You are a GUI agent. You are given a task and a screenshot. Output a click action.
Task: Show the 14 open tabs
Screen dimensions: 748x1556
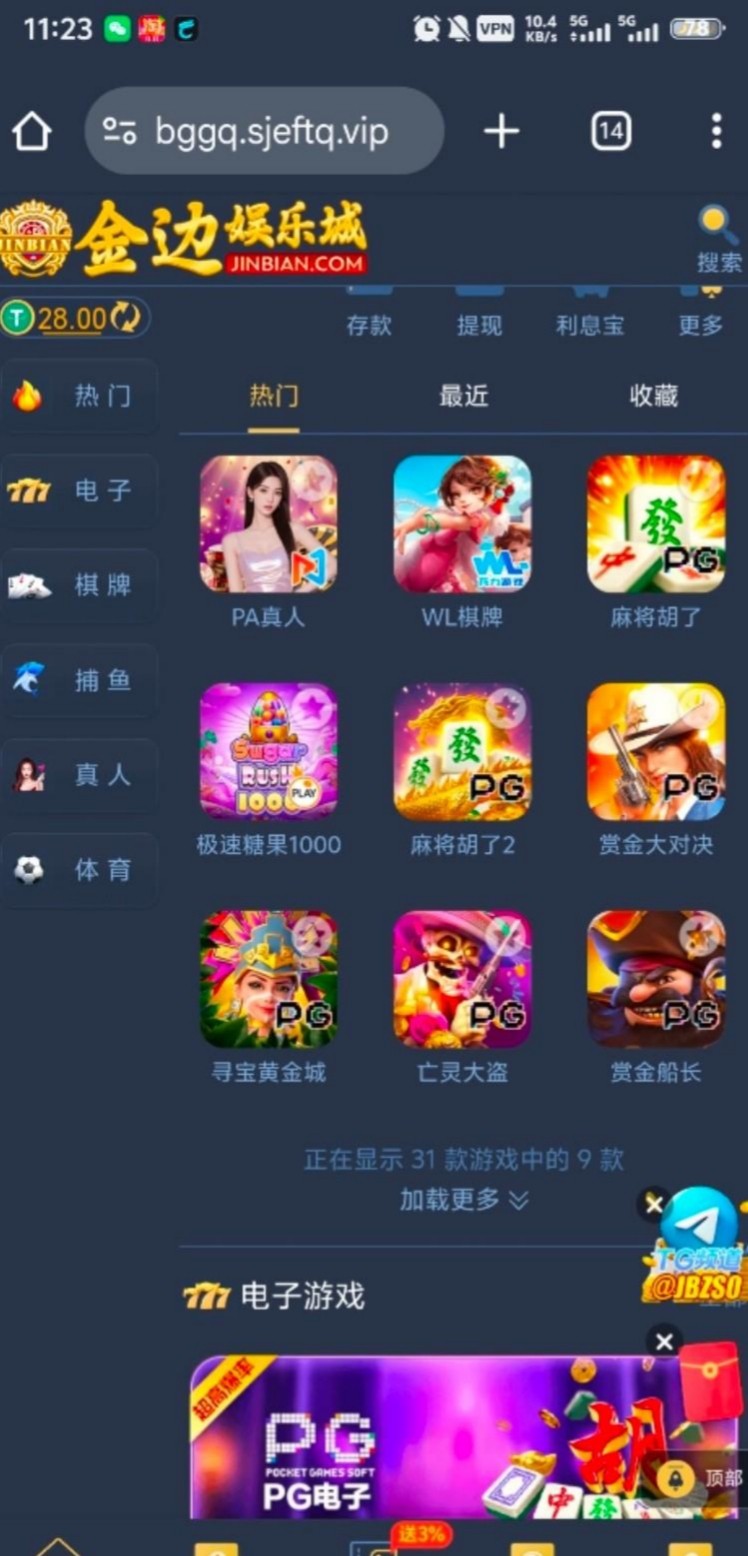(x=611, y=131)
